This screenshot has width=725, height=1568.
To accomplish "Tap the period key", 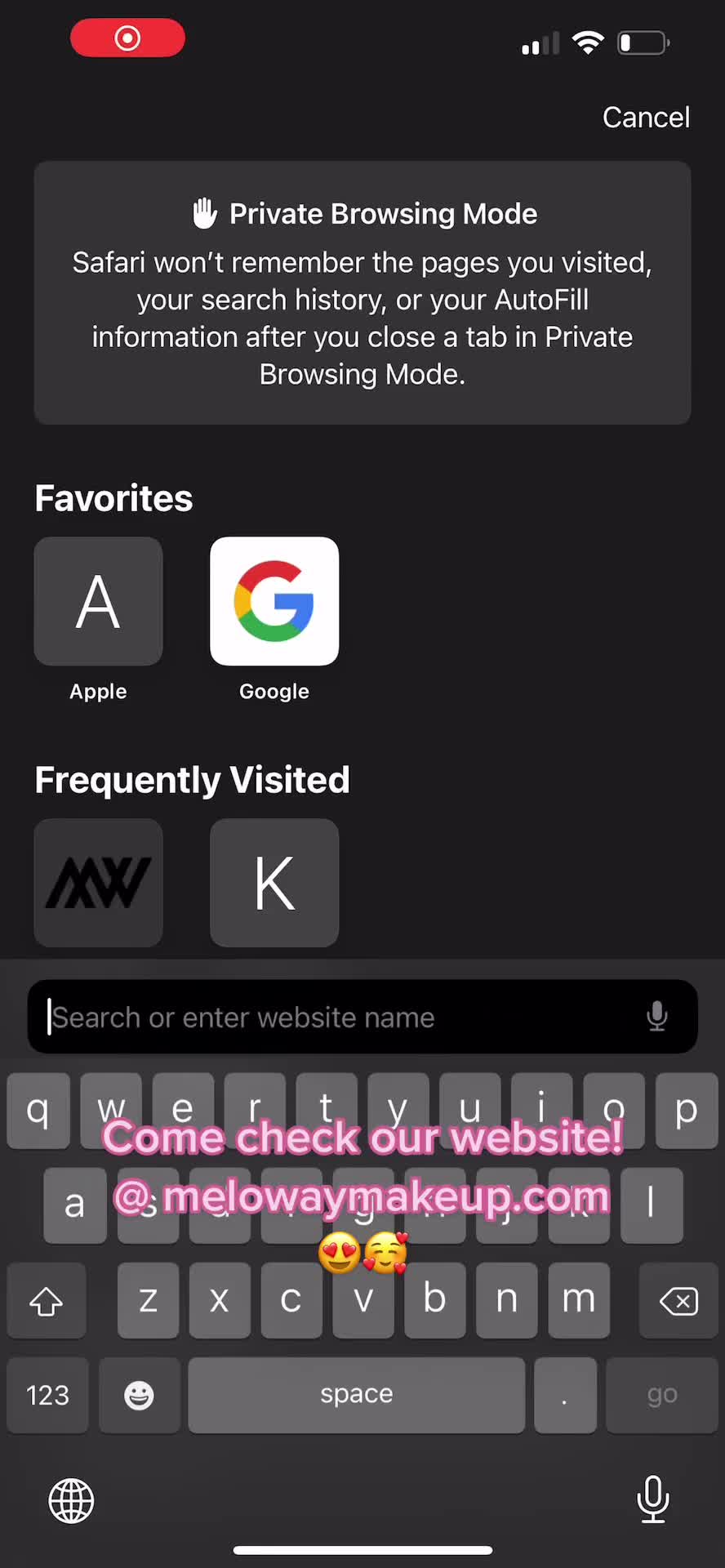I will [x=565, y=1395].
